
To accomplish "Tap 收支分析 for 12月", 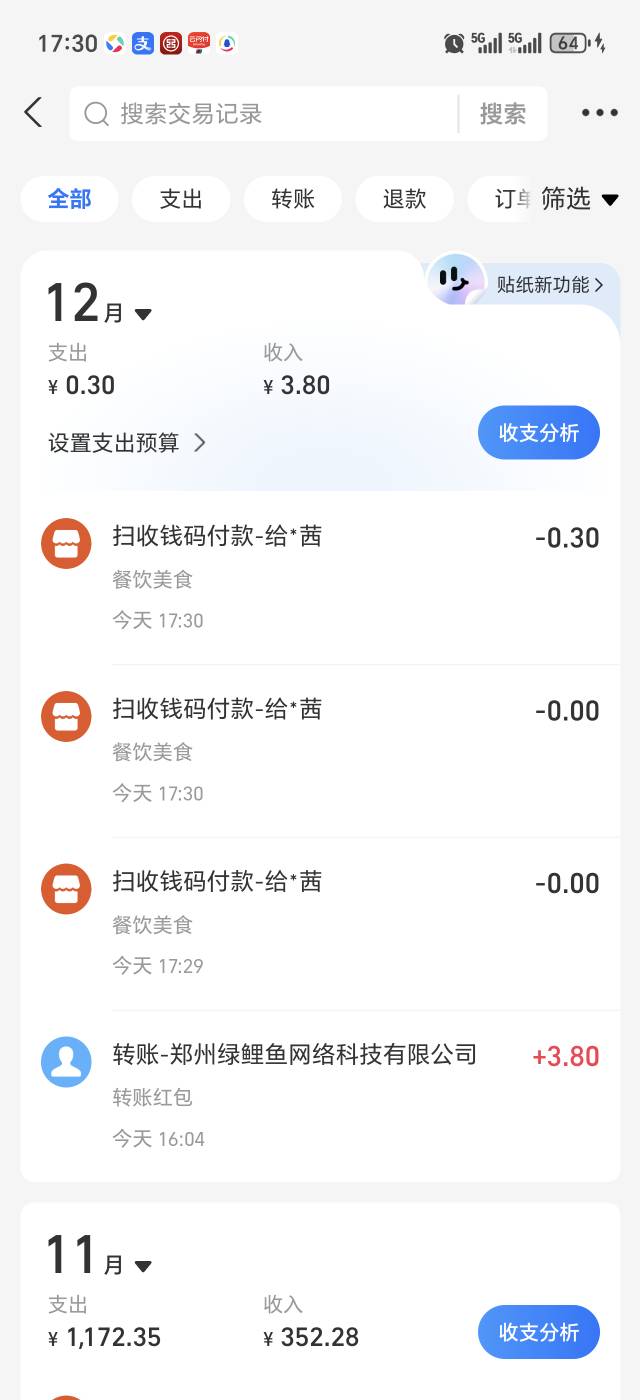I will coord(538,433).
